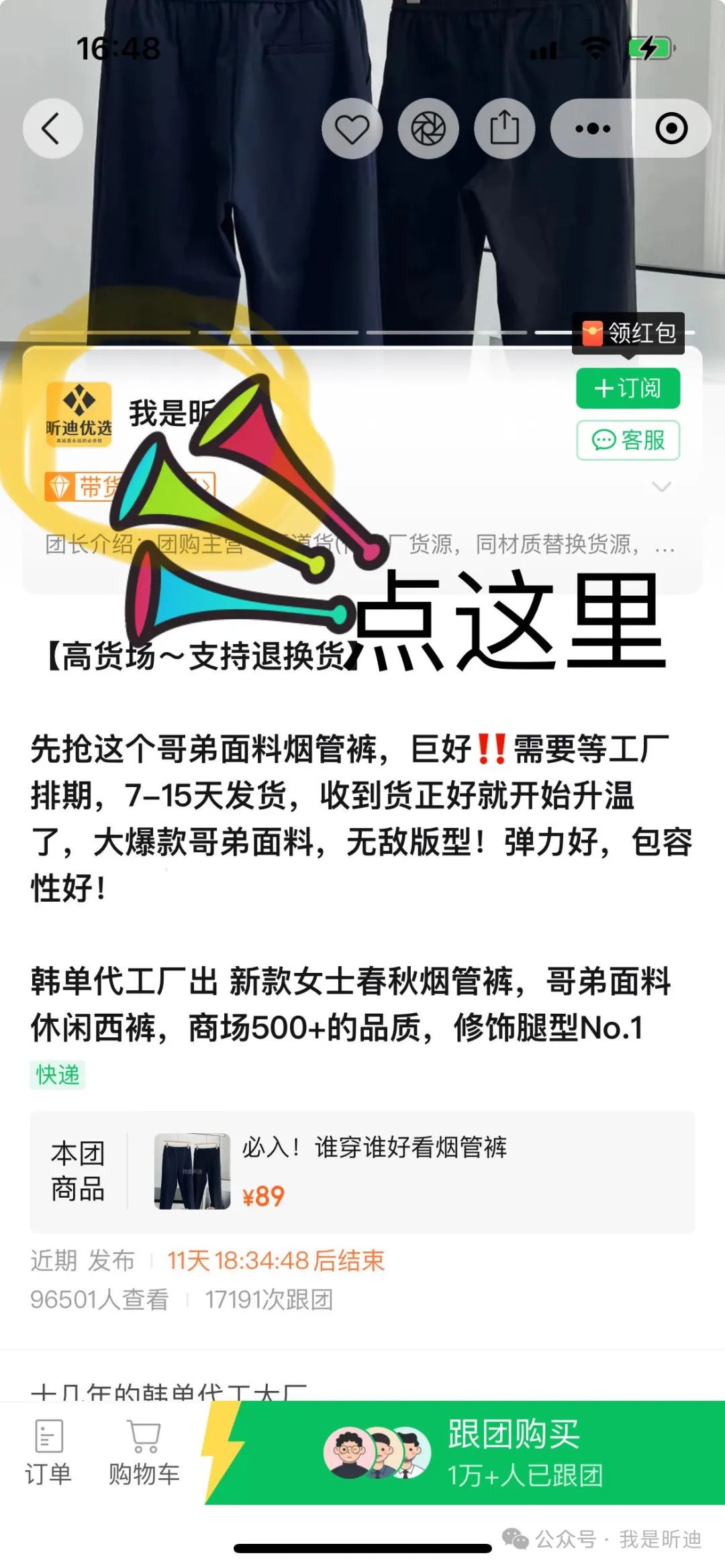Open the 订单 orders tab

(48, 1453)
